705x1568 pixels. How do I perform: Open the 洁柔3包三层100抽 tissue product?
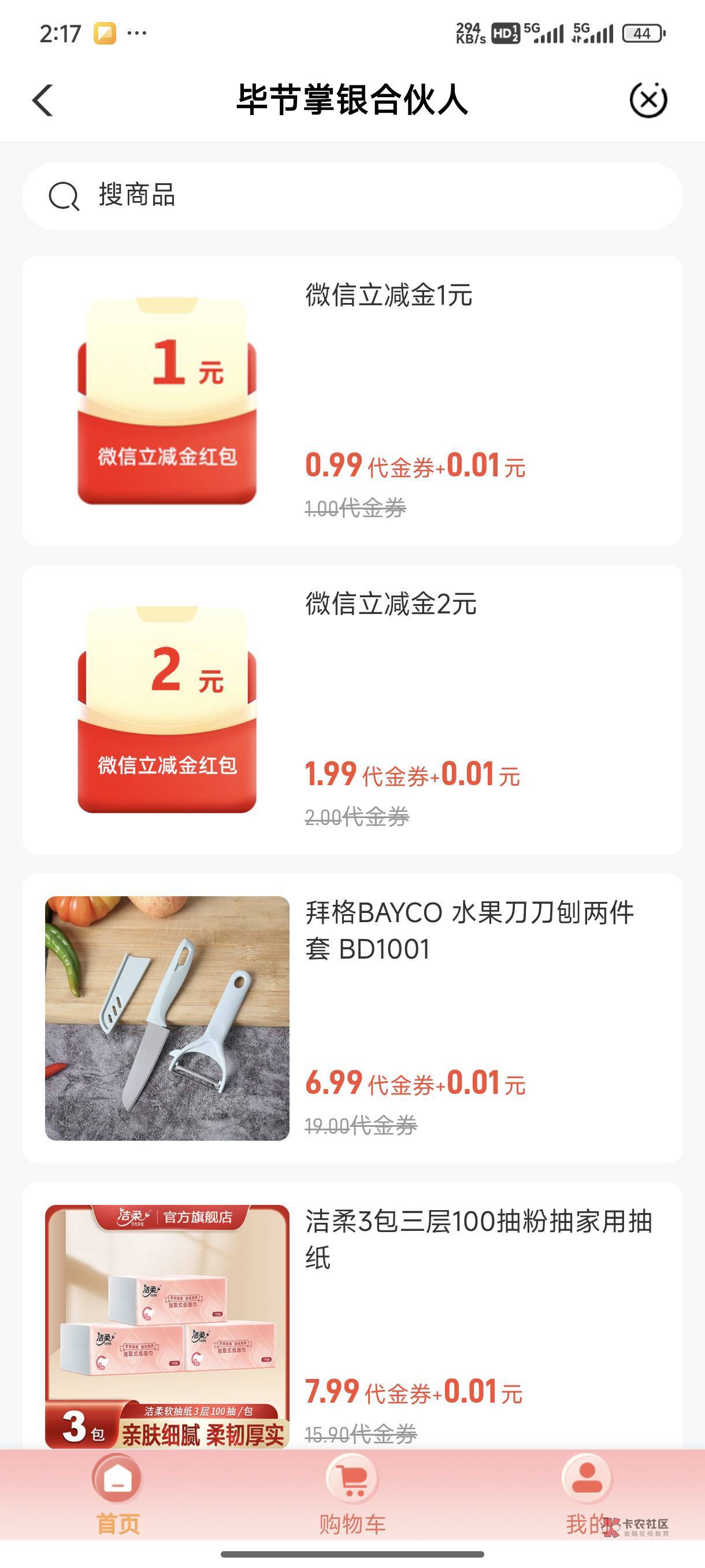[352, 1315]
